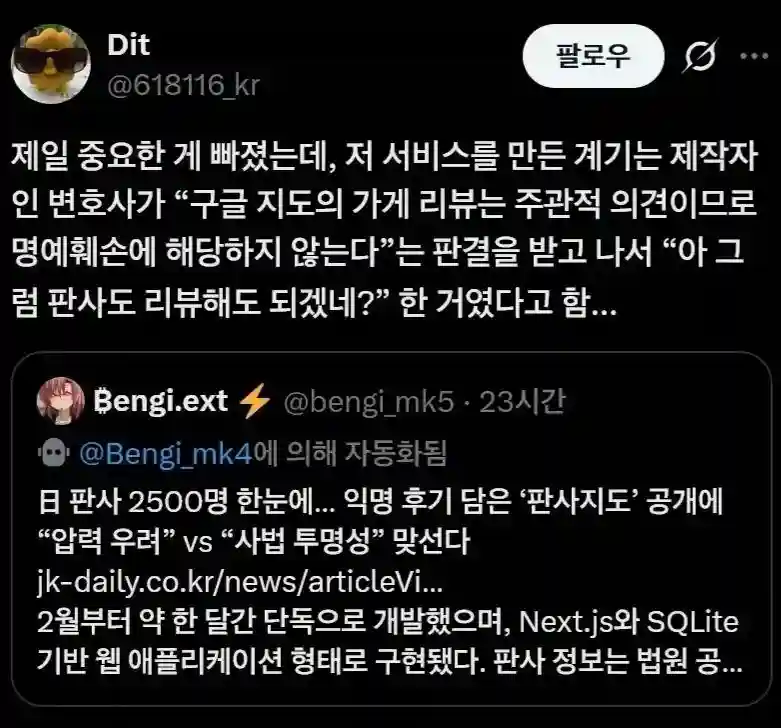This screenshot has width=781, height=728.
Task: Open Dit's profile picture
Action: [x=51, y=64]
